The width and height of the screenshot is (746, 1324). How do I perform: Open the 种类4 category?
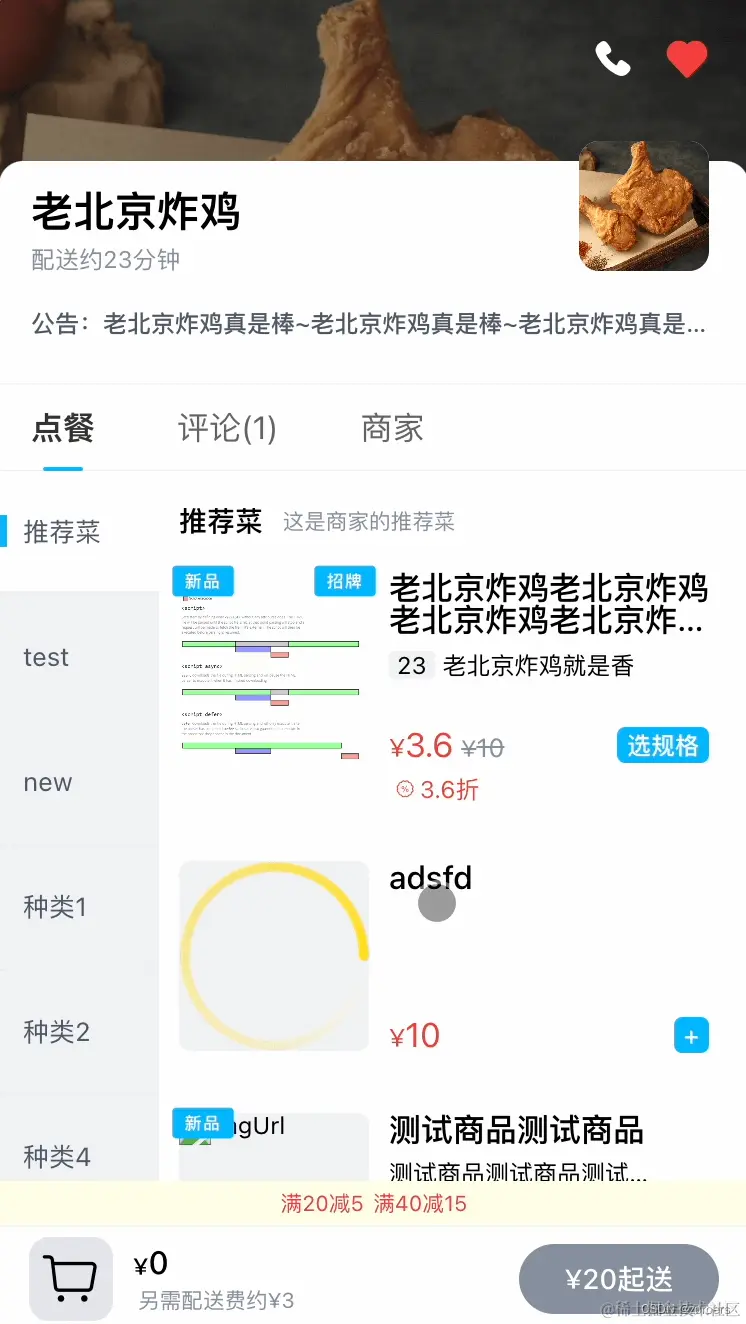56,1156
